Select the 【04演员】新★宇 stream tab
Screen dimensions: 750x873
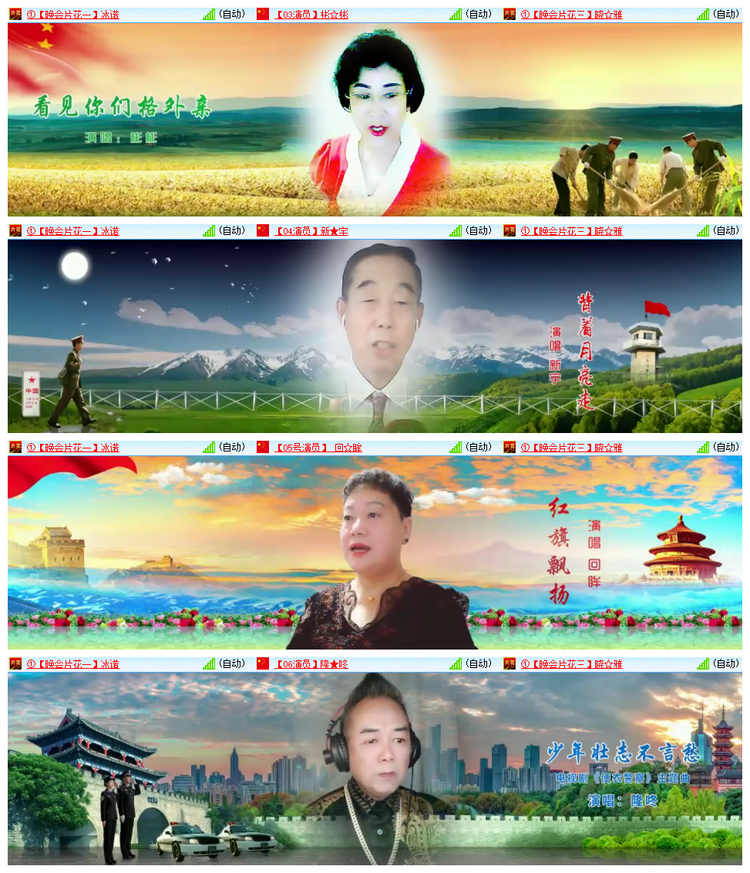point(310,231)
